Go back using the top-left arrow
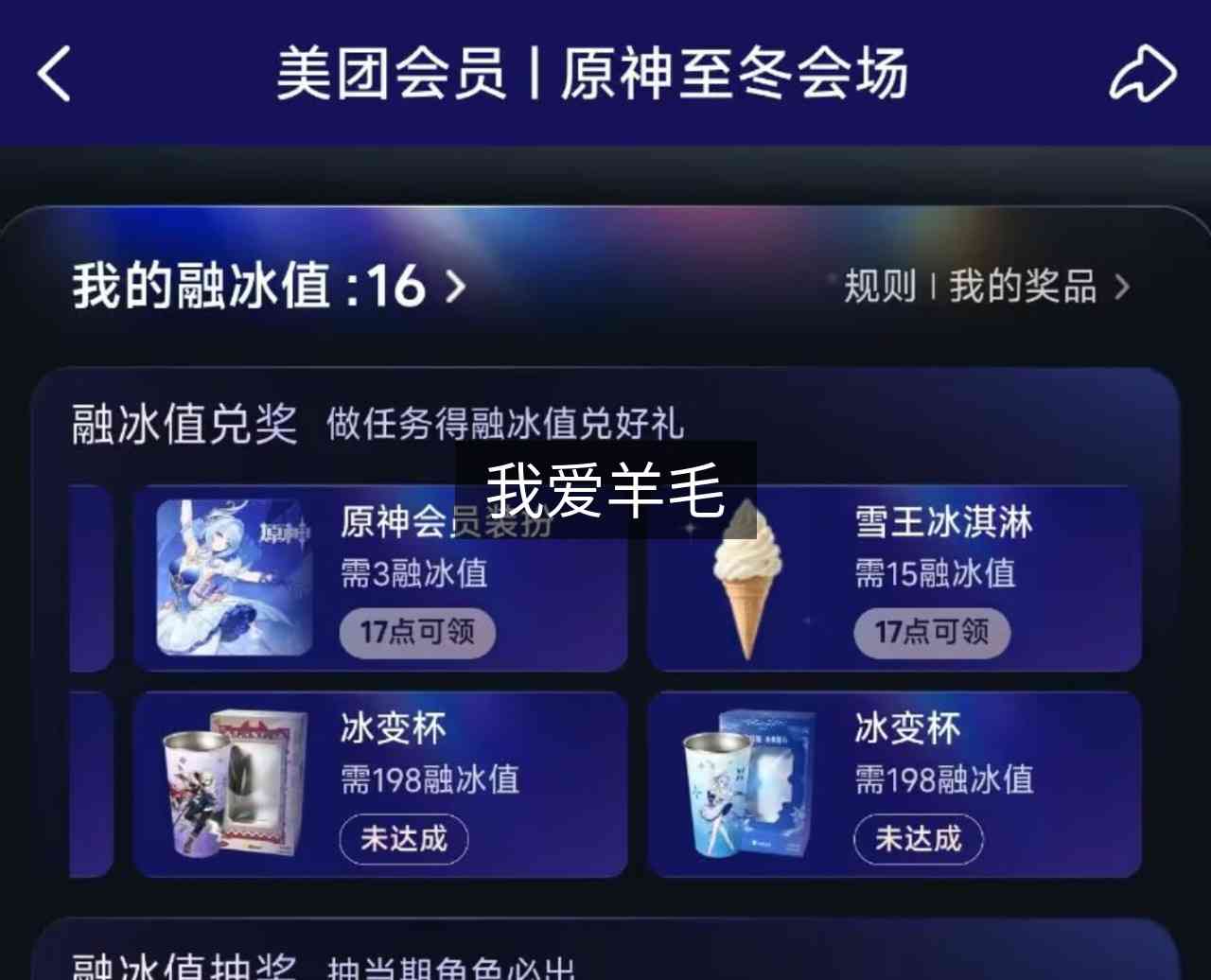 tap(54, 74)
